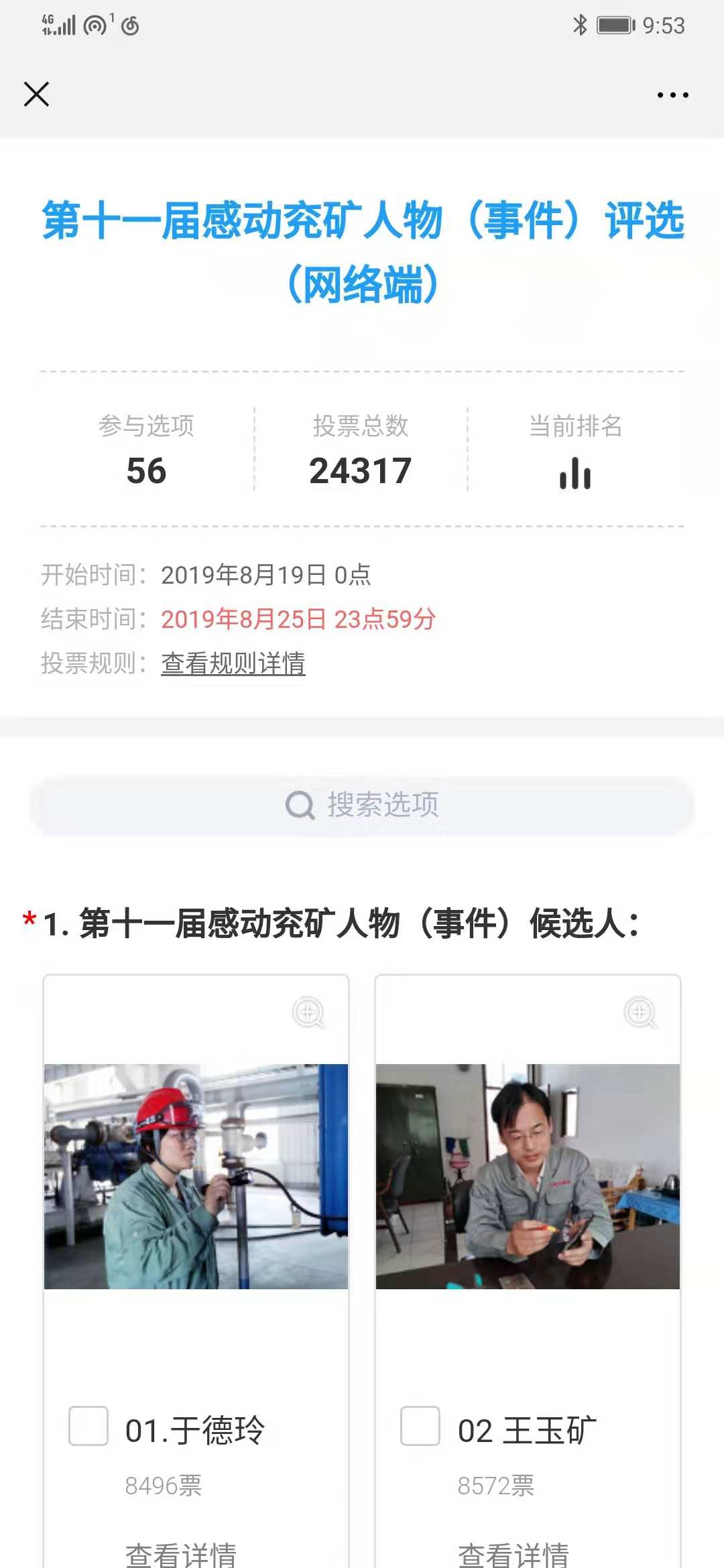The height and width of the screenshot is (1568, 724).
Task: Open 查看详情 under 02 王玉矿
Action: click(514, 1555)
